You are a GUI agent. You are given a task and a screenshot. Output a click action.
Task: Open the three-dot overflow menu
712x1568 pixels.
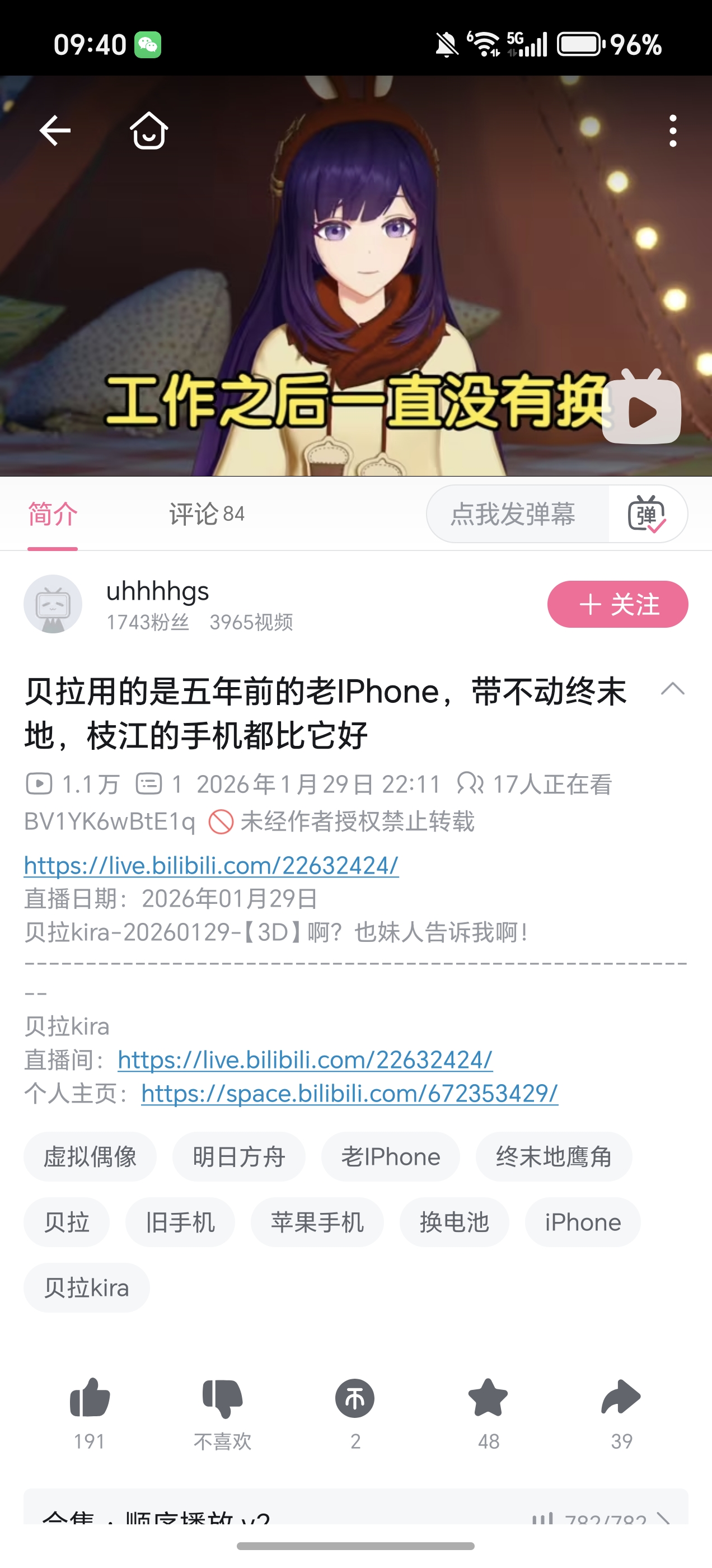pyautogui.click(x=672, y=130)
